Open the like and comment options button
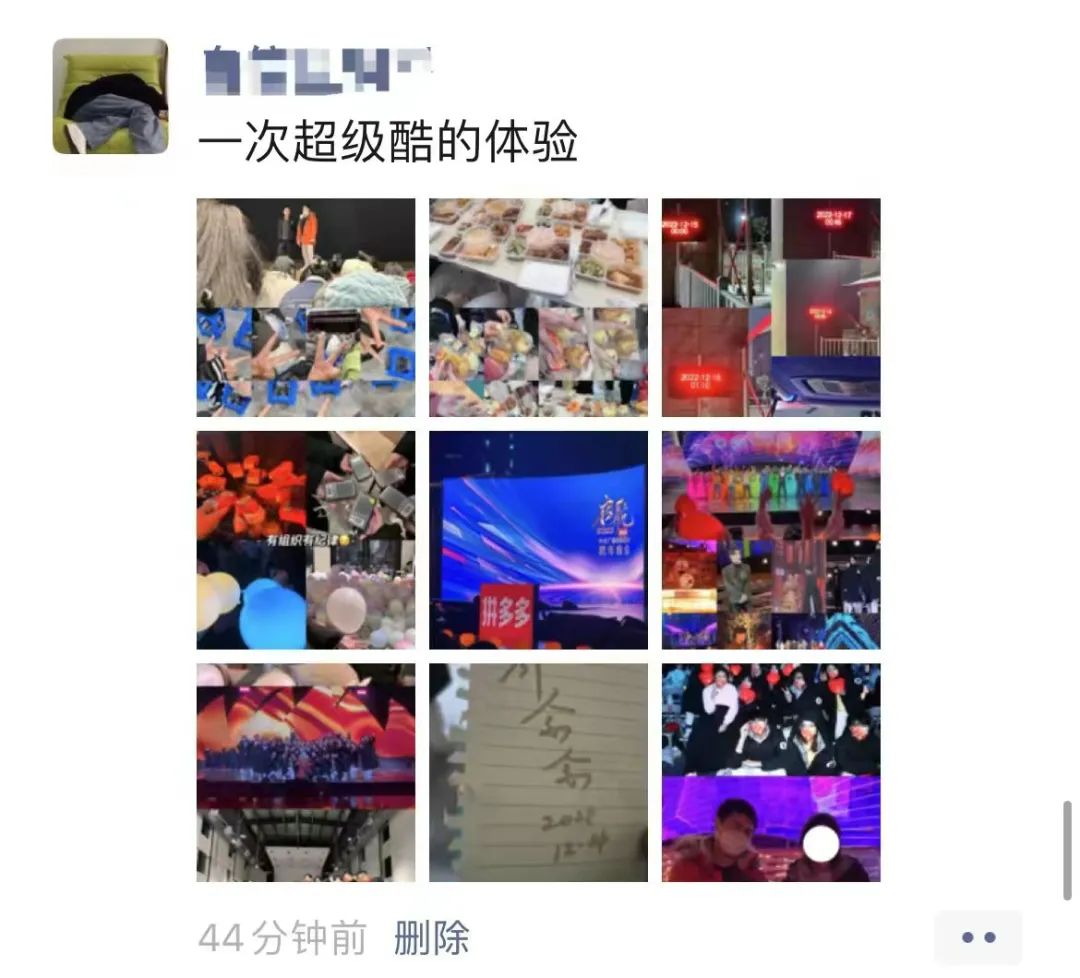1080x978 pixels. (x=977, y=937)
